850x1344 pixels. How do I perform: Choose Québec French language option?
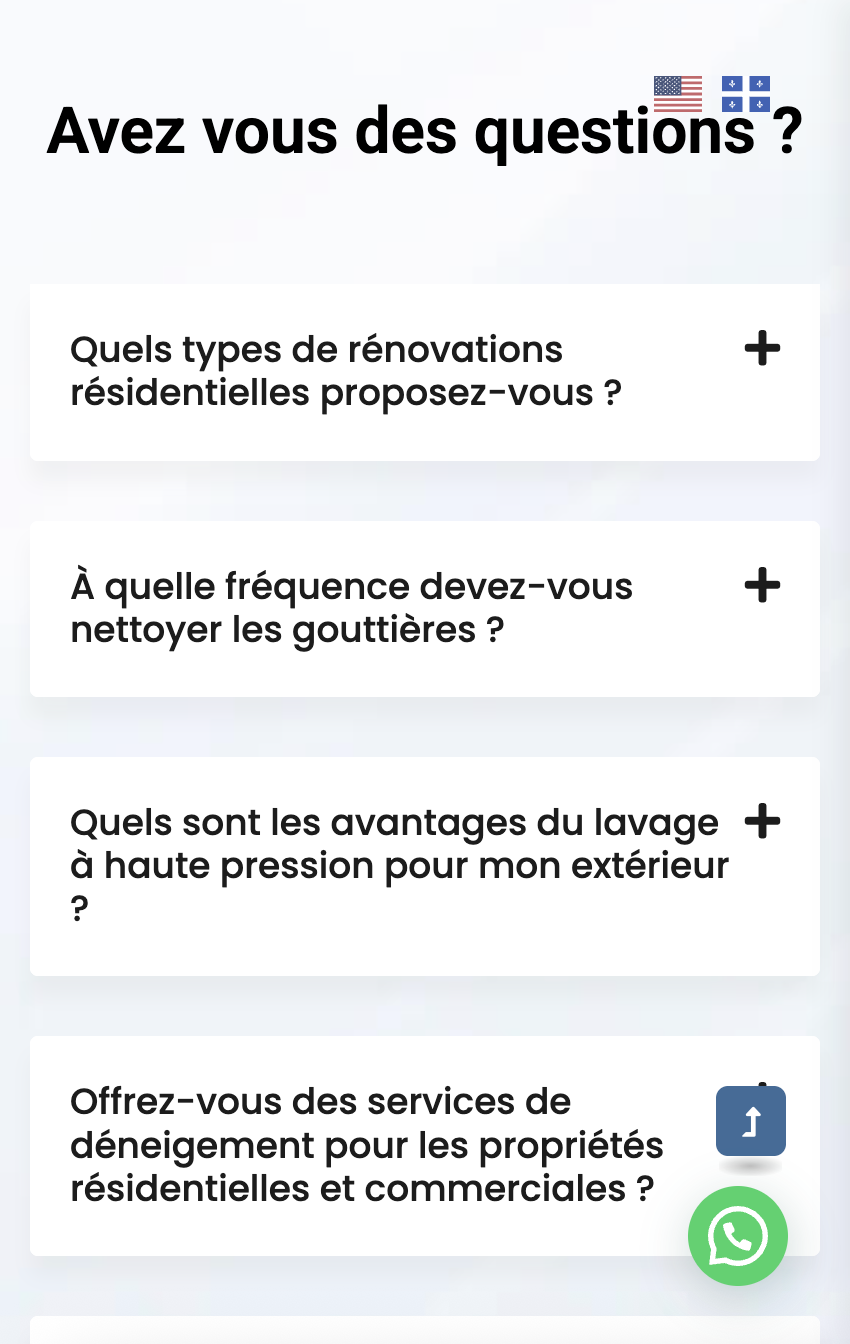pyautogui.click(x=748, y=93)
